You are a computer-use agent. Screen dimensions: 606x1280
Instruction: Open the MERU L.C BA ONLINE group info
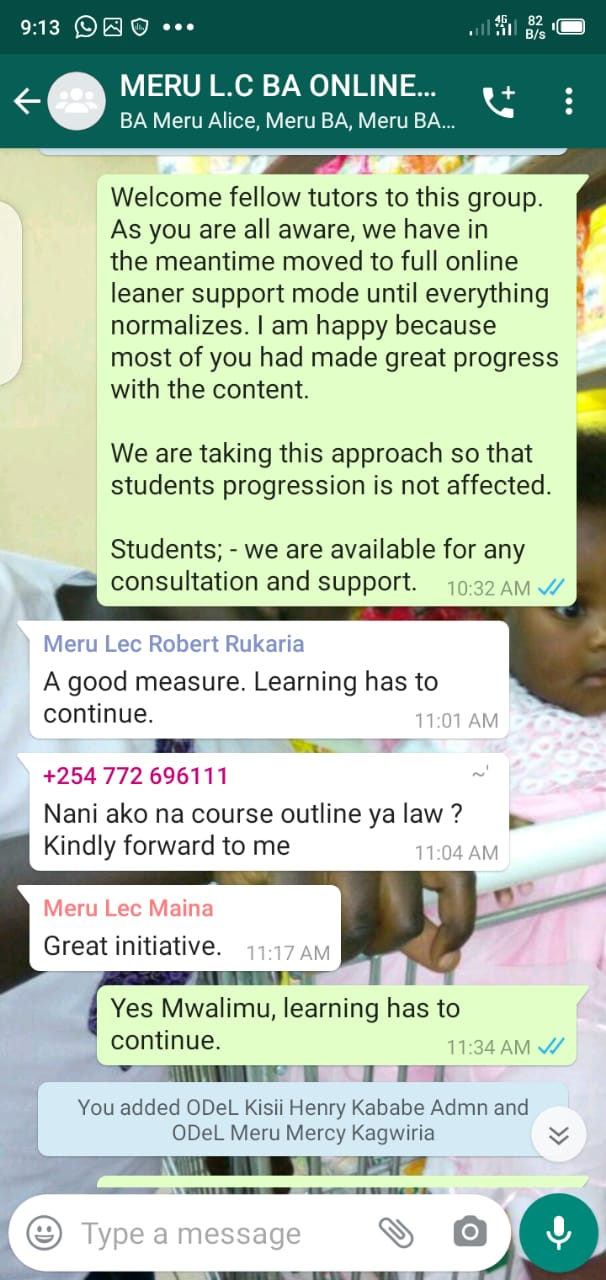tap(285, 101)
